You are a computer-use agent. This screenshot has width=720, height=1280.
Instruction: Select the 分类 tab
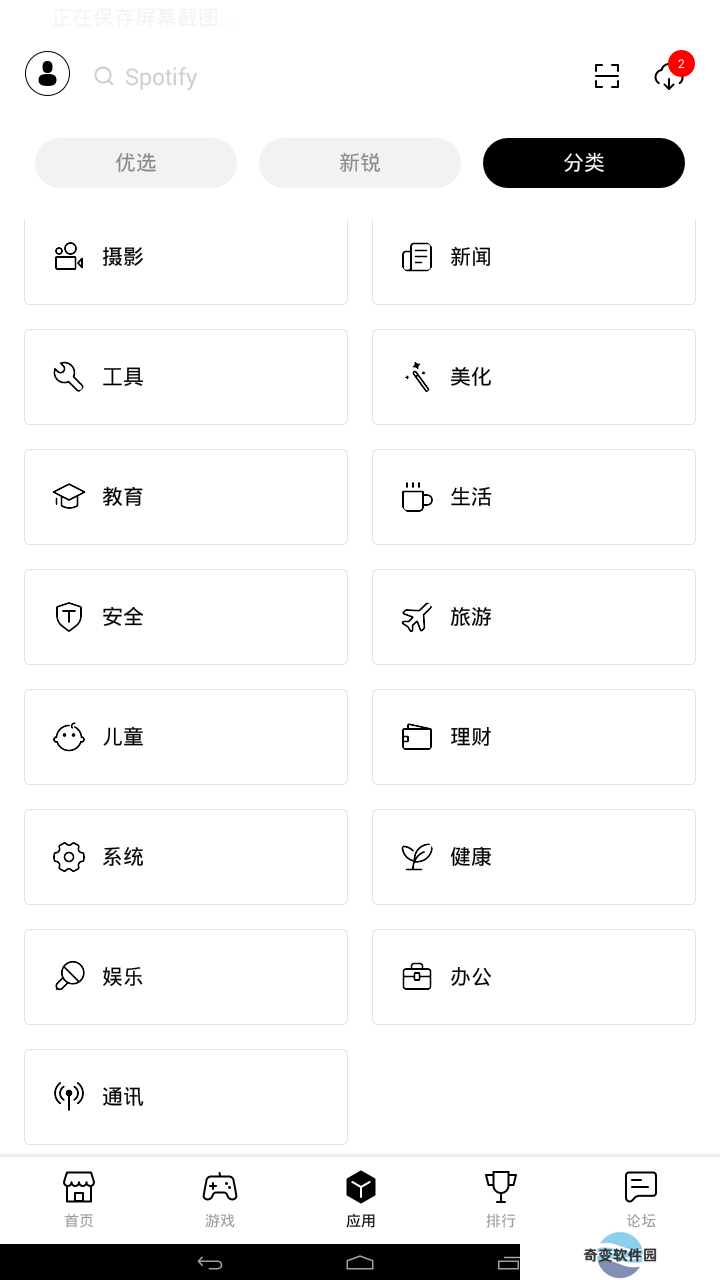584,163
